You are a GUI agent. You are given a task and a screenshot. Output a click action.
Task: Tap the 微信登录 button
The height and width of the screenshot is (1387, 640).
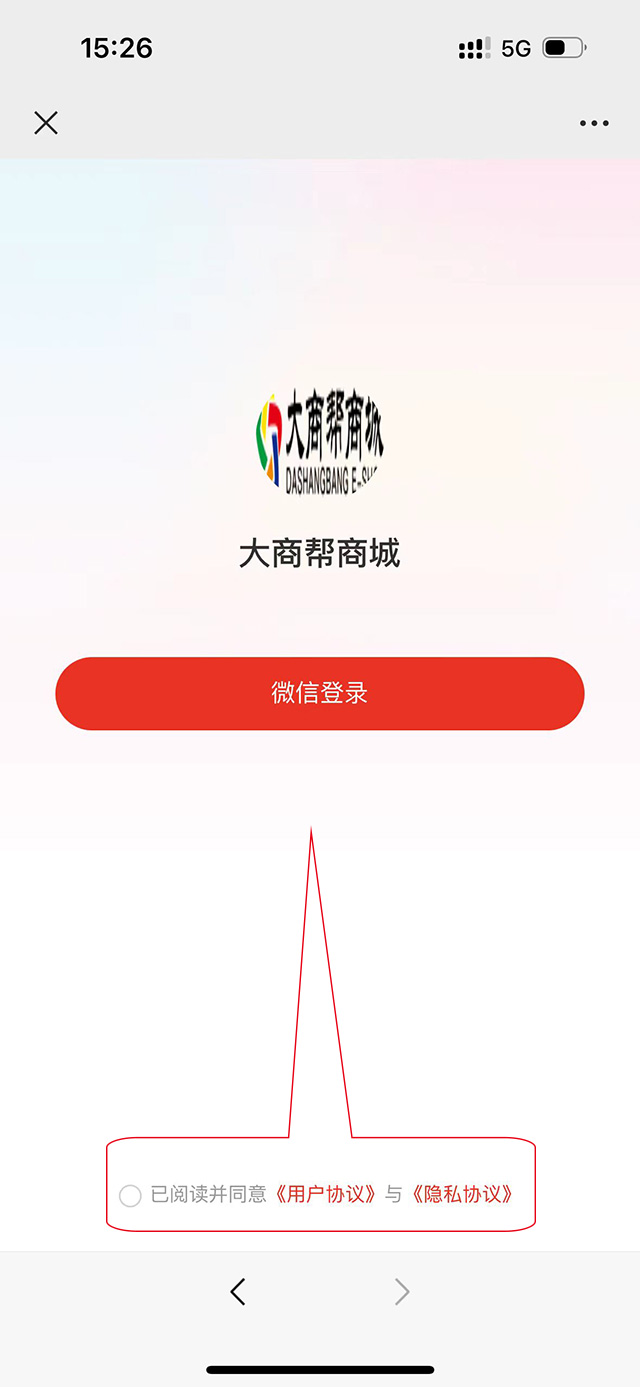(x=319, y=694)
